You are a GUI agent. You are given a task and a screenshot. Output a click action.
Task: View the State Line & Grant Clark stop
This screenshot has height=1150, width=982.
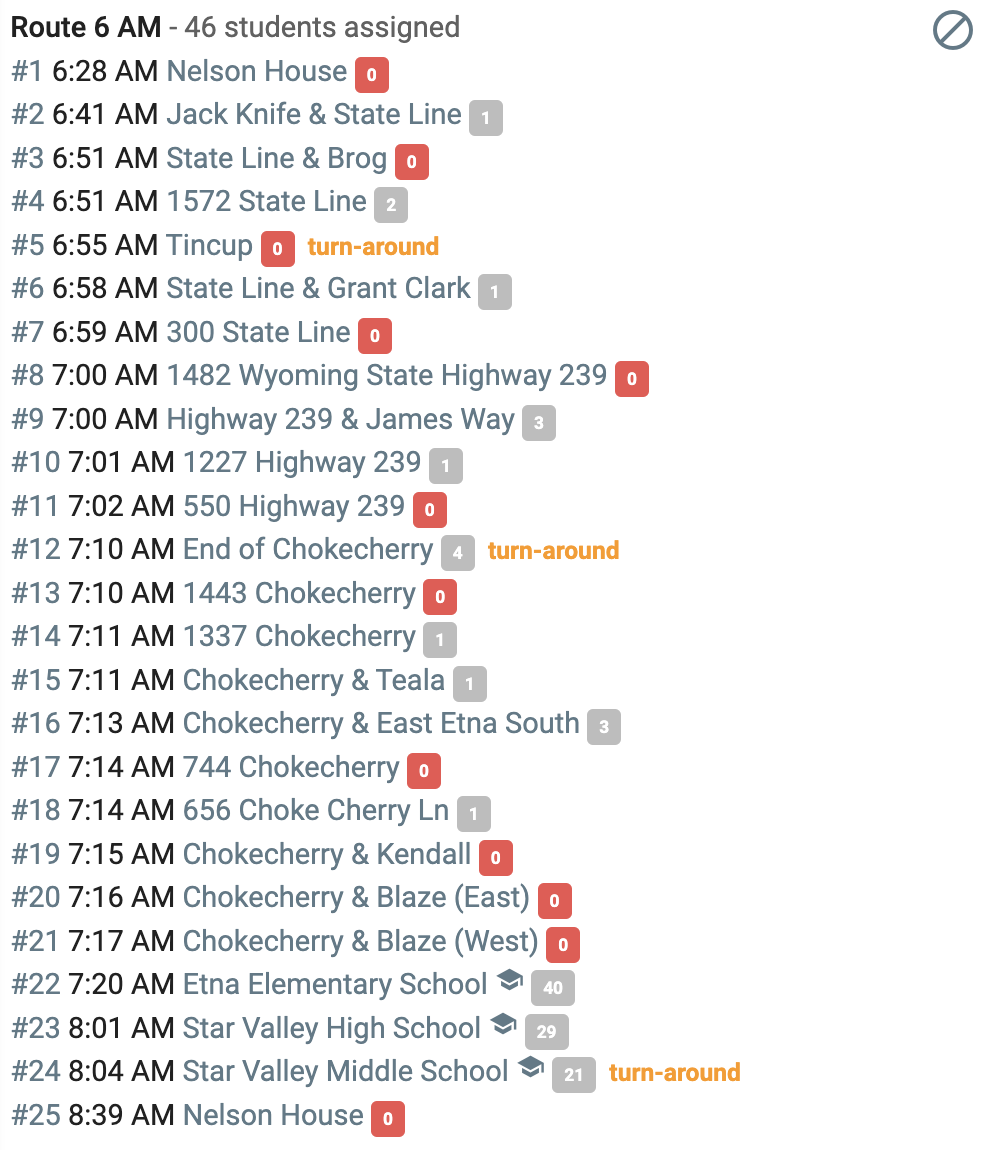[318, 288]
